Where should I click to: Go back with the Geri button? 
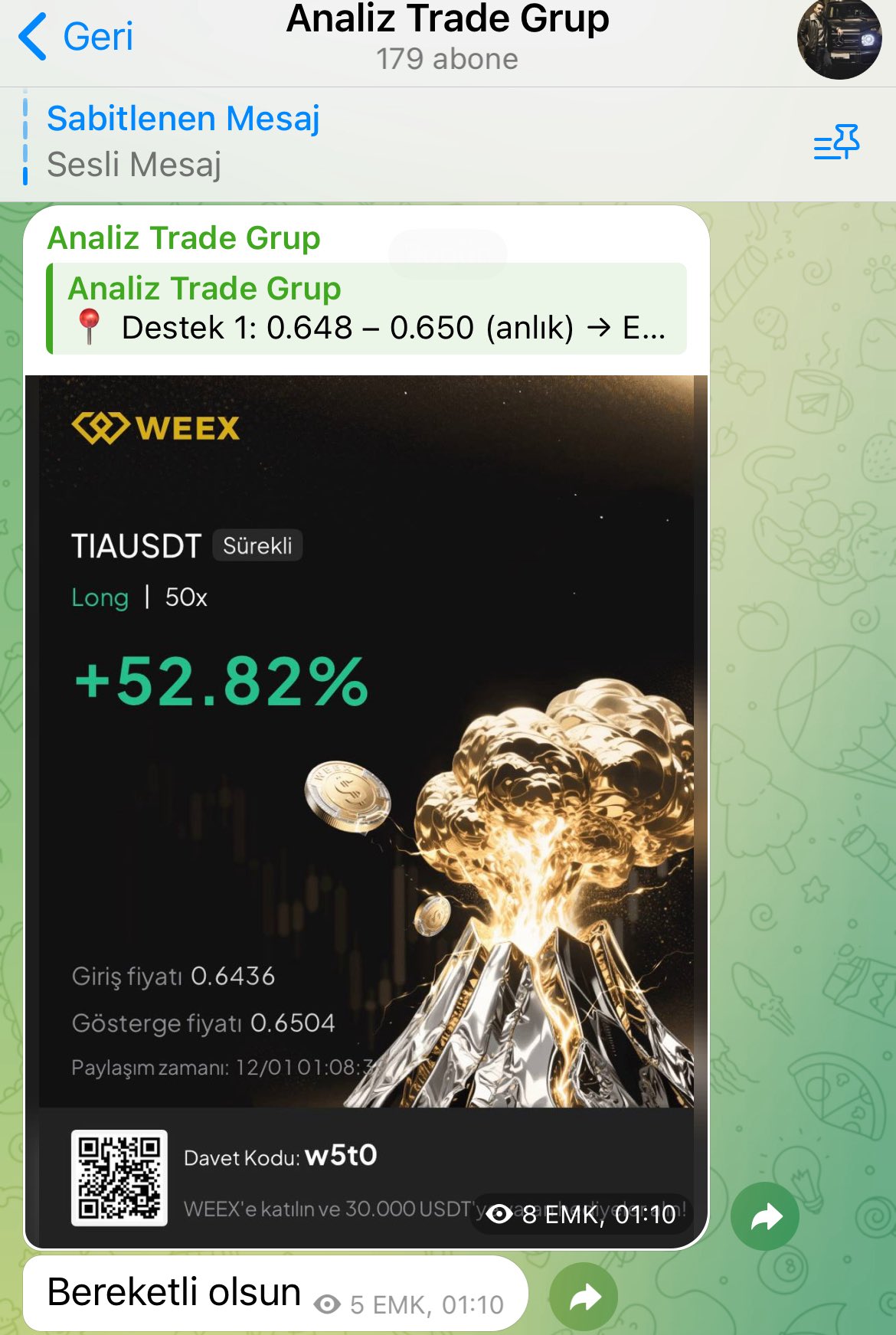[x=77, y=37]
